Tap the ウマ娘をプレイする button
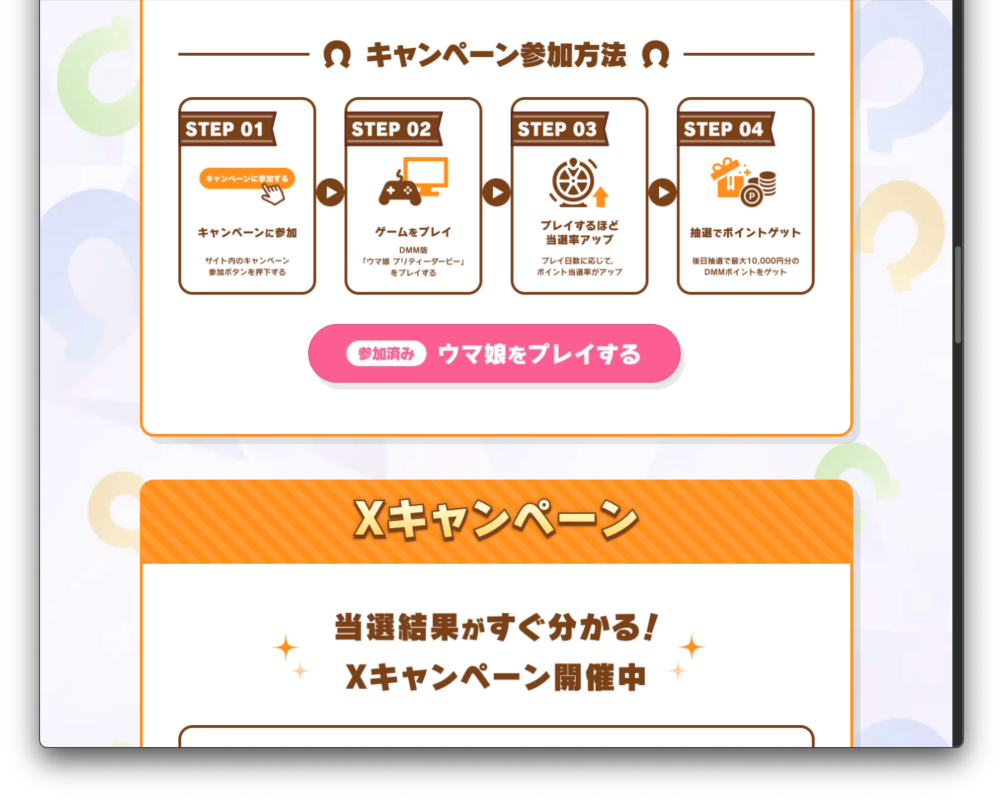This screenshot has height=800, width=1003. (494, 354)
